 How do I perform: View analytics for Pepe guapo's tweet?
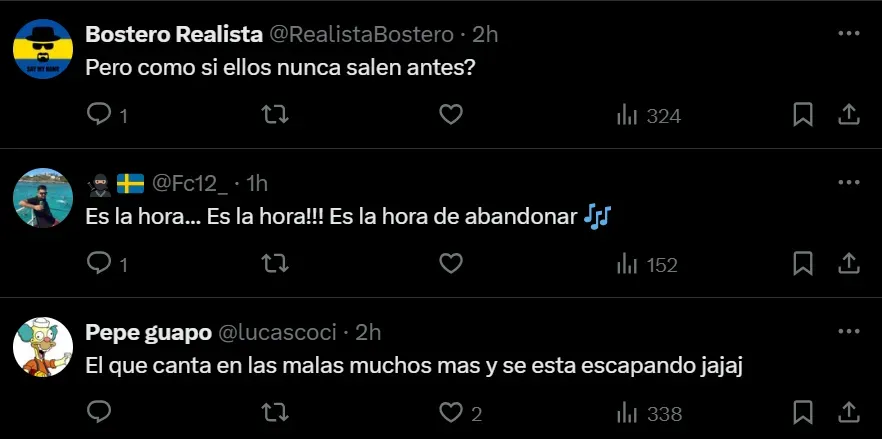(x=627, y=413)
